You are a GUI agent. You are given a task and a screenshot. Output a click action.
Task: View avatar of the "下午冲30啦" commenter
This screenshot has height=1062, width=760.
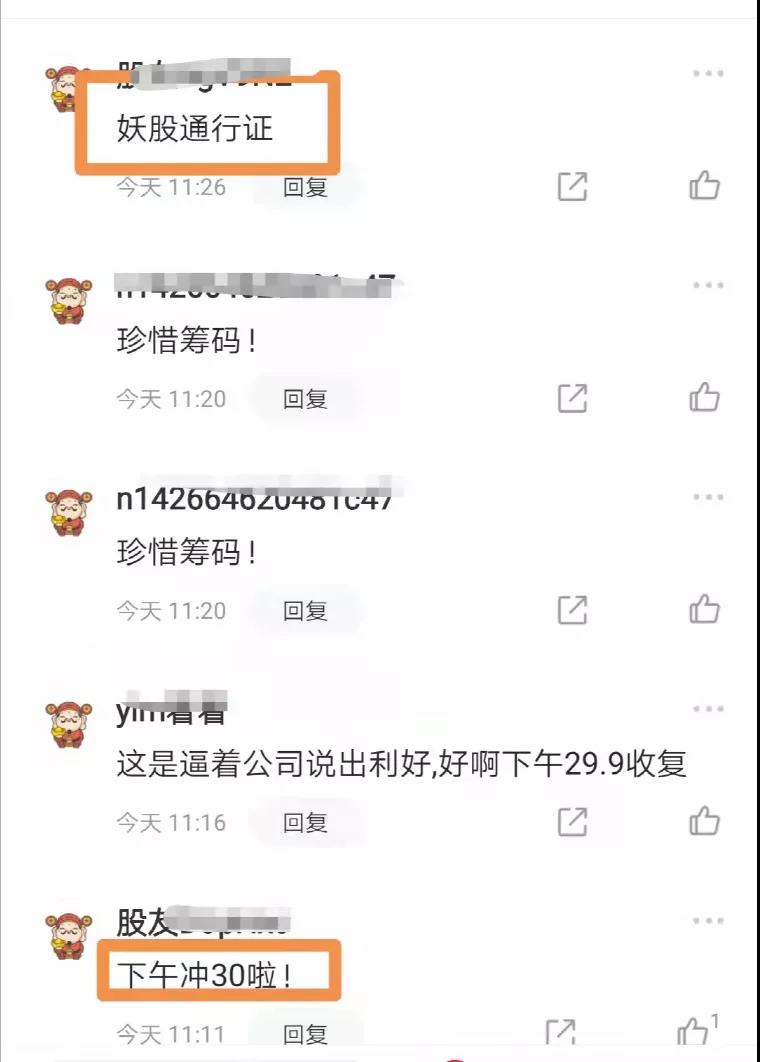70,937
